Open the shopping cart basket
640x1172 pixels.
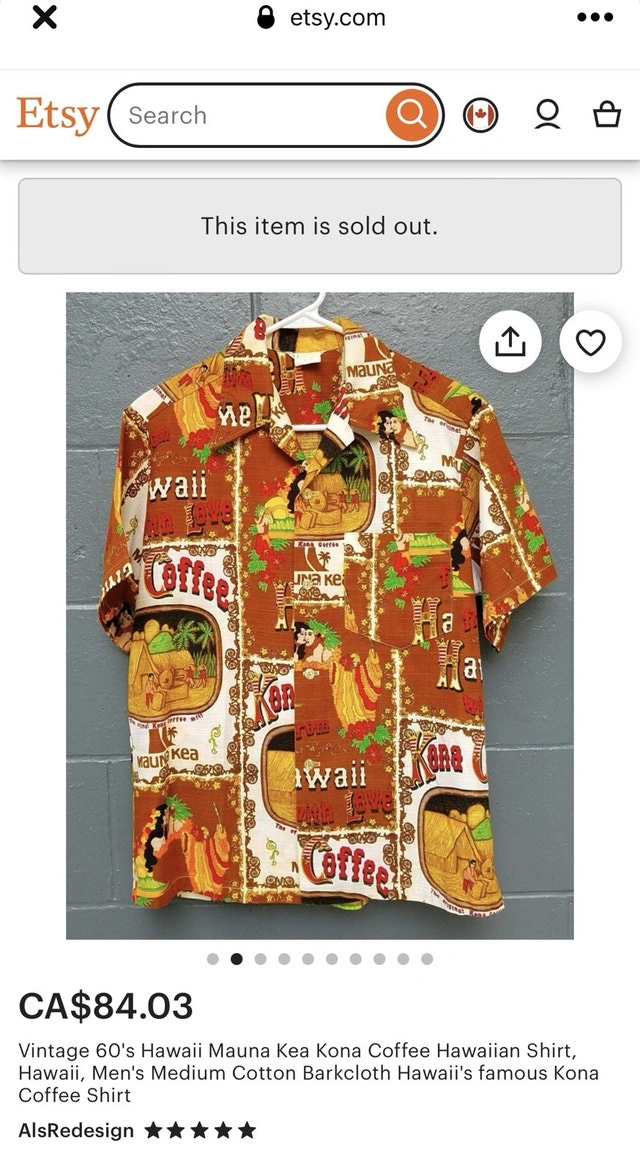[x=606, y=115]
